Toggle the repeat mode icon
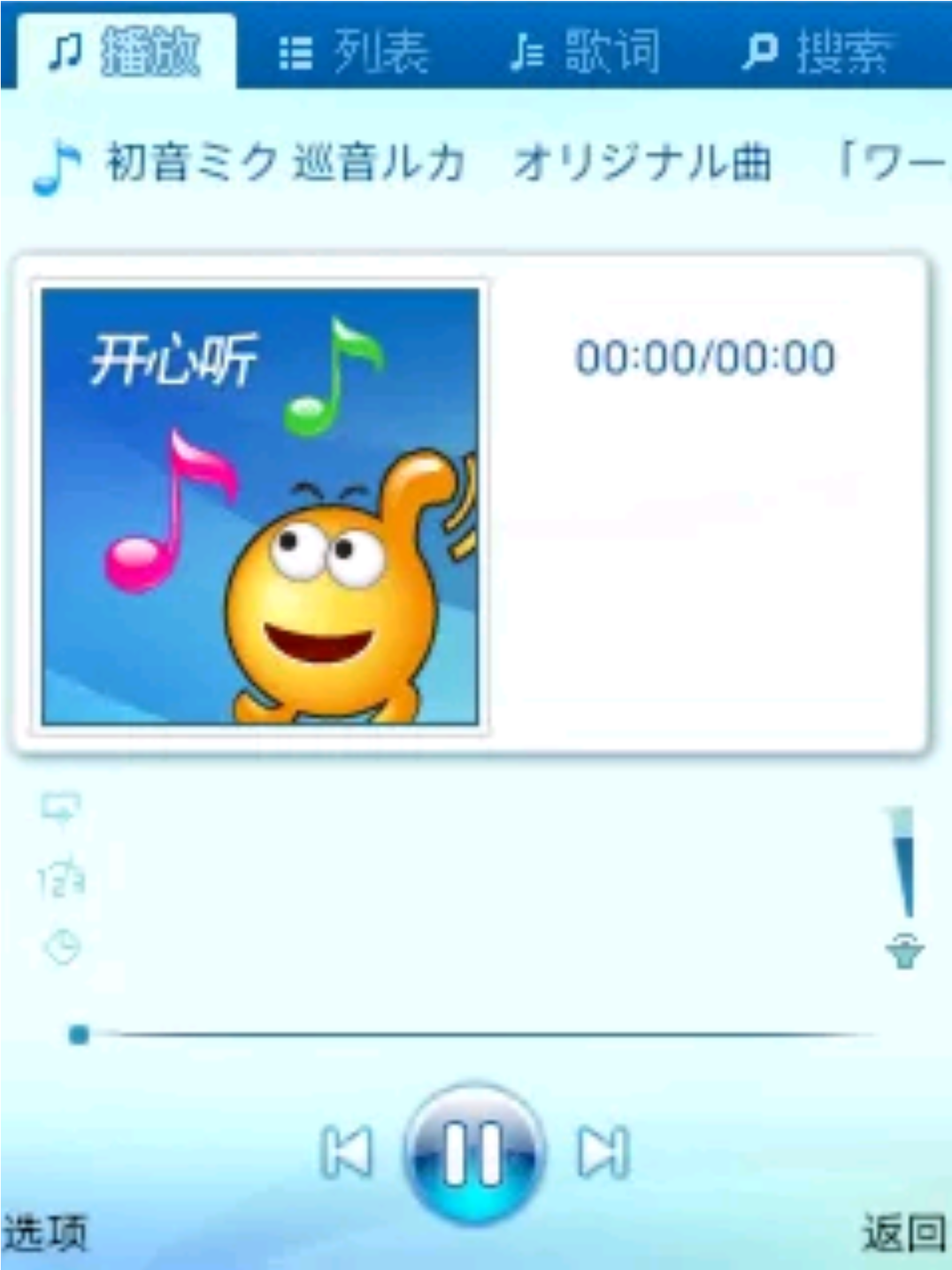 coord(61,808)
